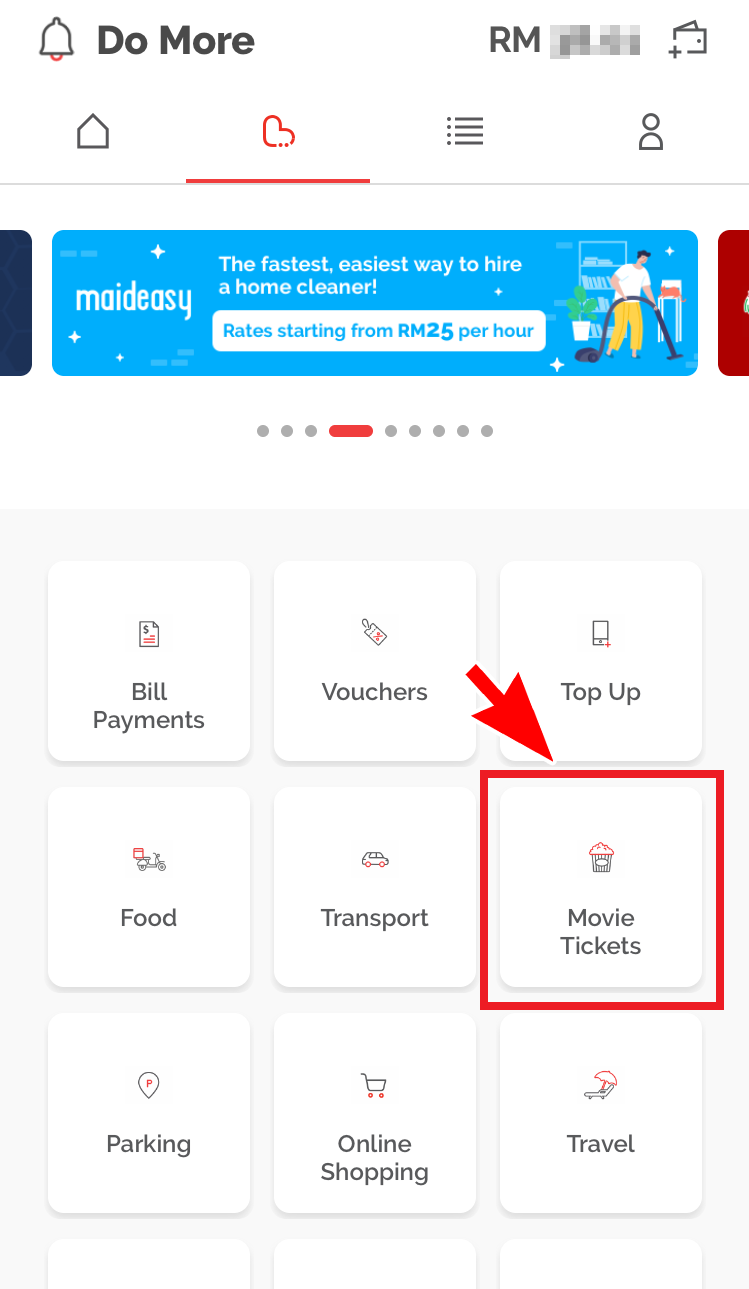The width and height of the screenshot is (749, 1289).
Task: Open the Vouchers tile
Action: [x=375, y=660]
